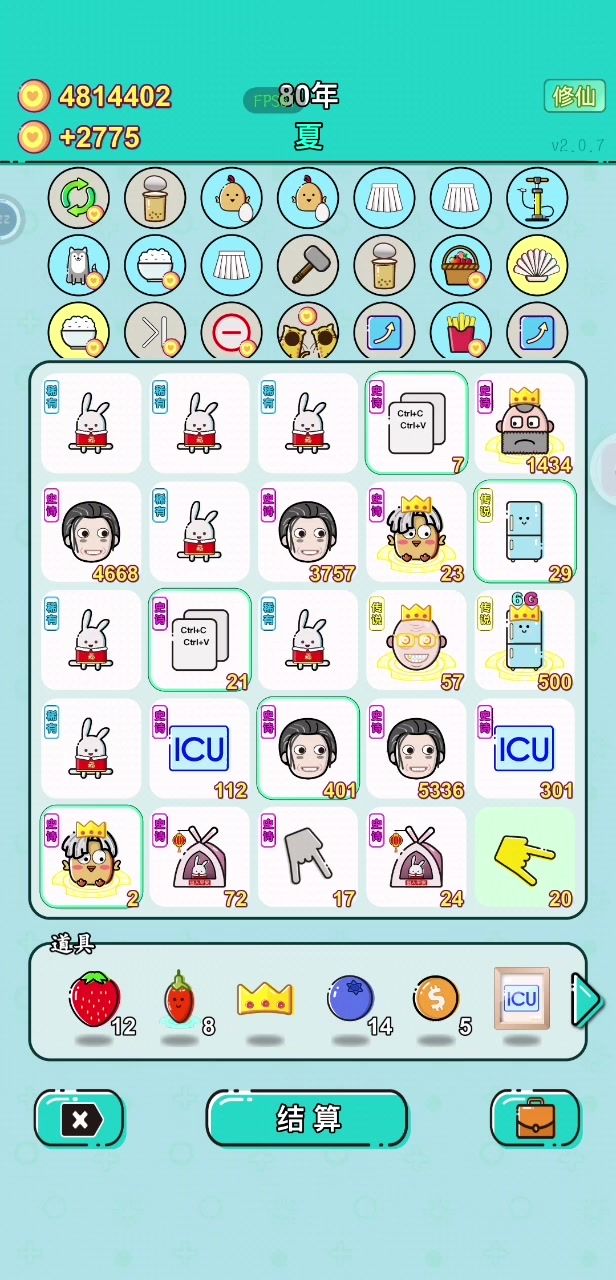
Task: Tap the fridge tile numbered 29
Action: [525, 531]
